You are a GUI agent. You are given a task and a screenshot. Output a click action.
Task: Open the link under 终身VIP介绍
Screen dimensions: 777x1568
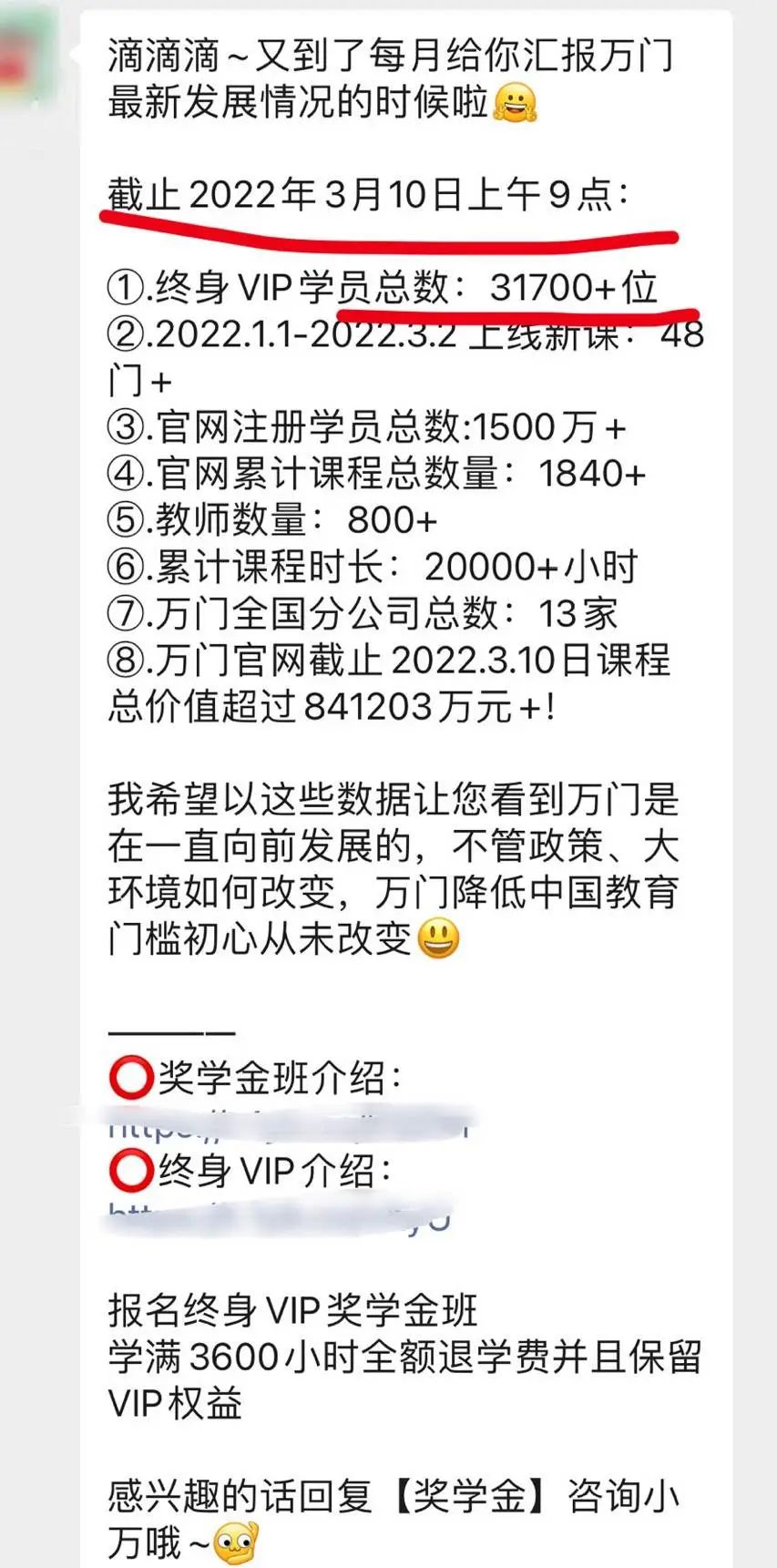tap(278, 1215)
